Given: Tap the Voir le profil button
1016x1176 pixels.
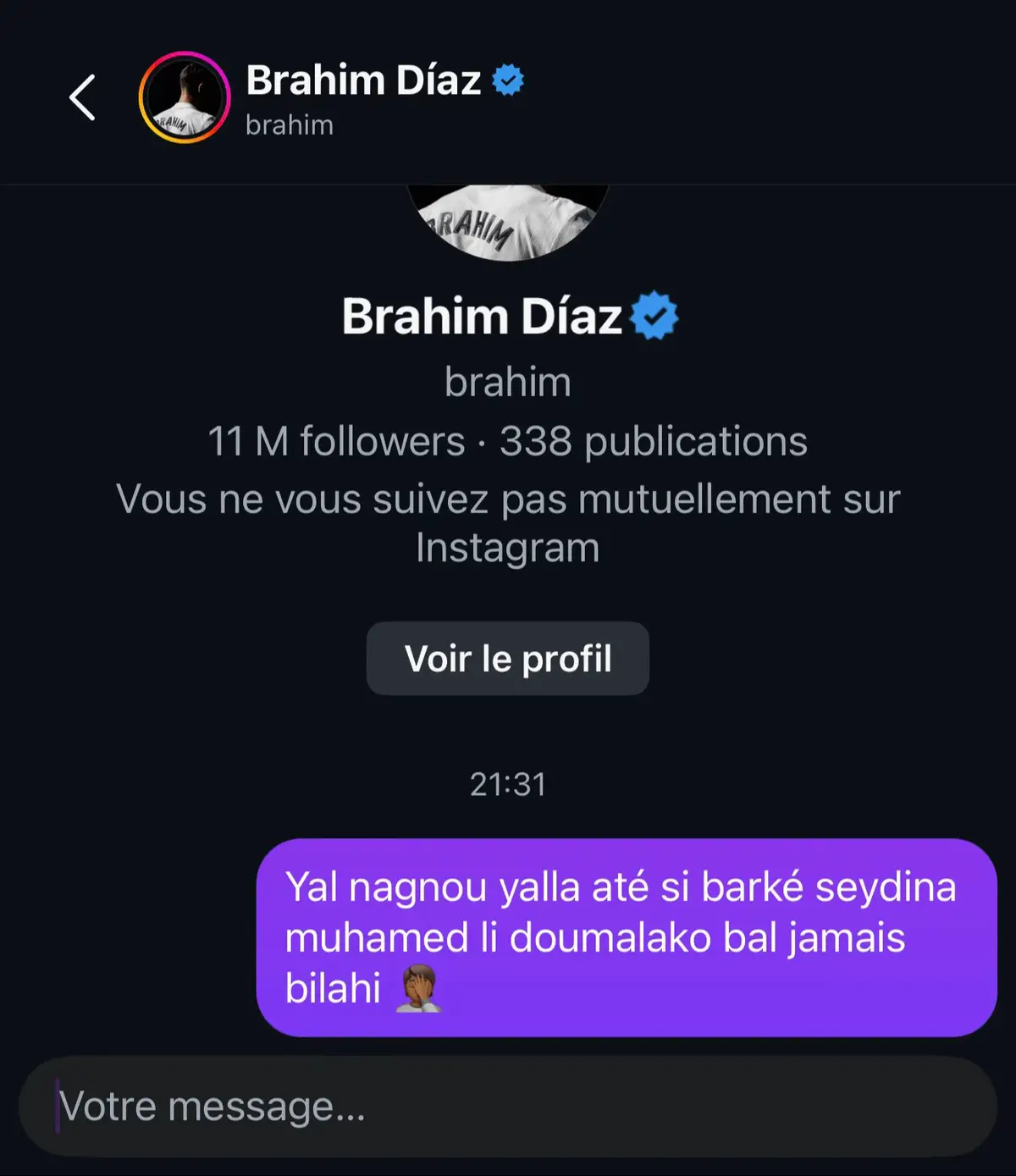Looking at the screenshot, I should [507, 659].
